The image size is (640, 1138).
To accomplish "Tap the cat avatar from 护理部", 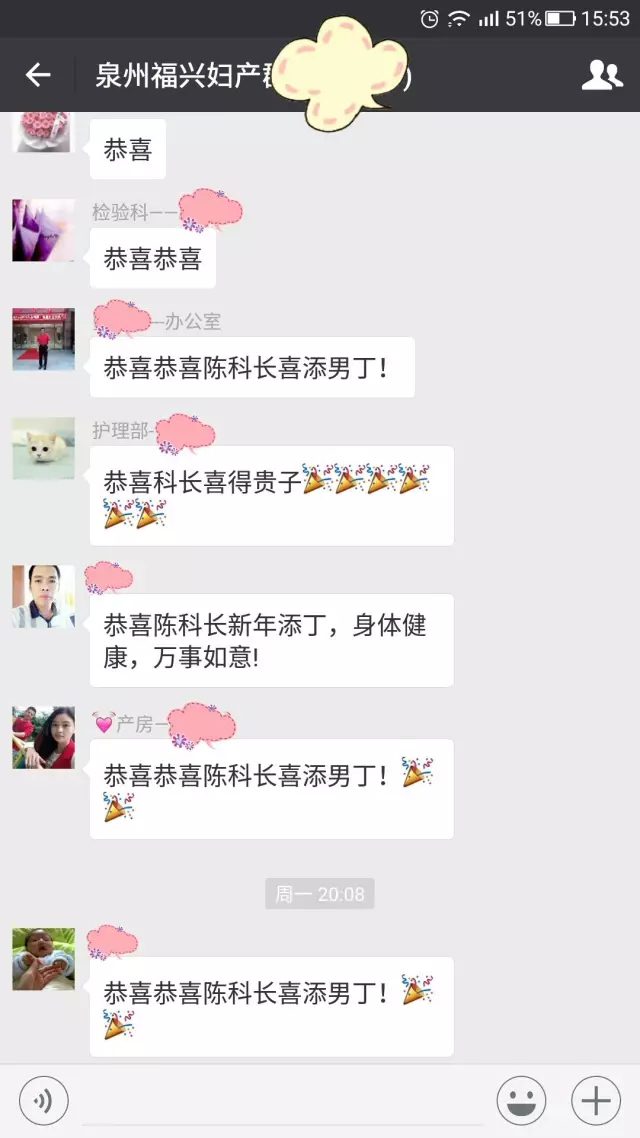I will [43, 448].
